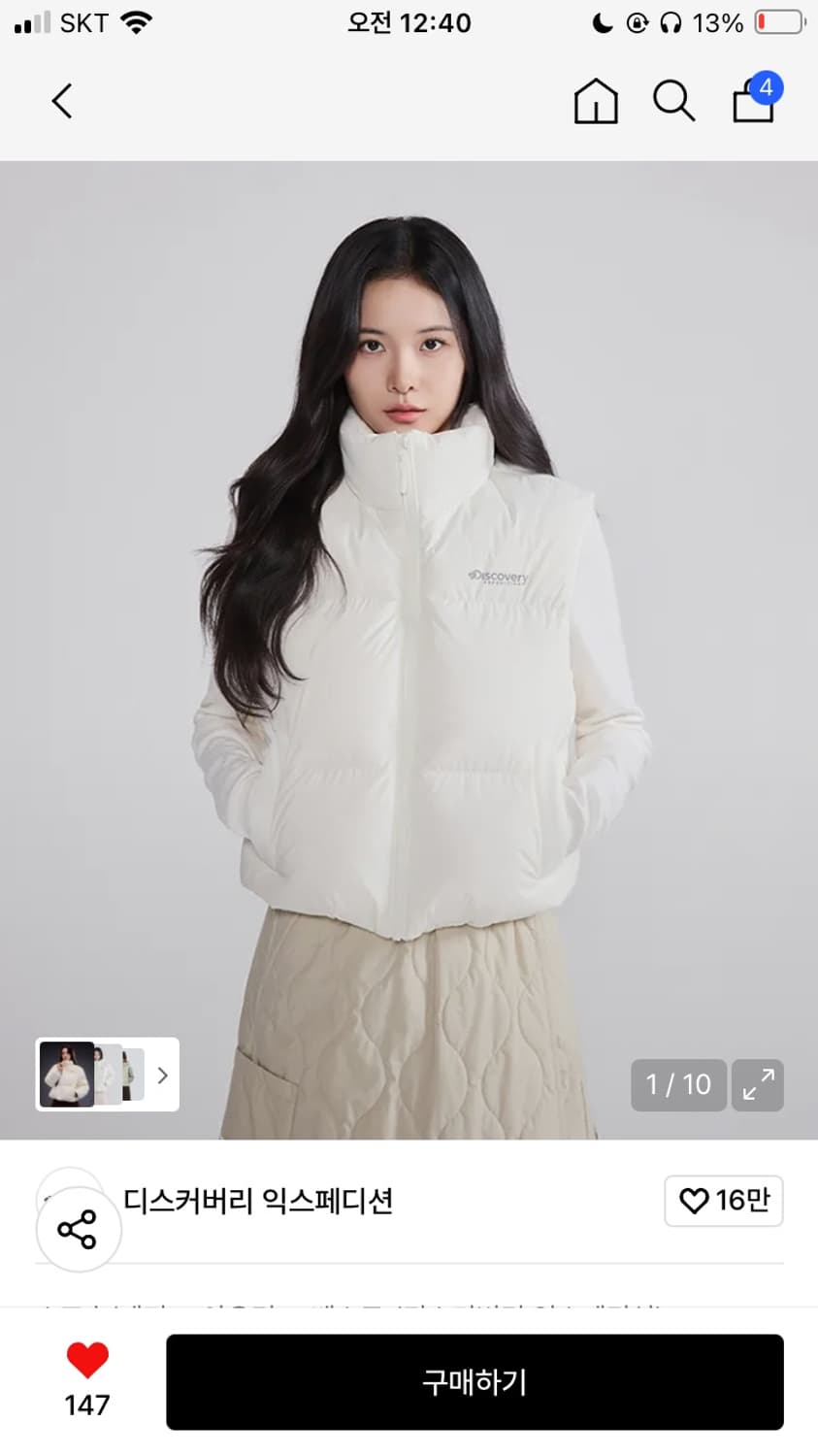Tap the Do Not Disturb moon icon
Screen dimensions: 818x1456
click(x=603, y=22)
